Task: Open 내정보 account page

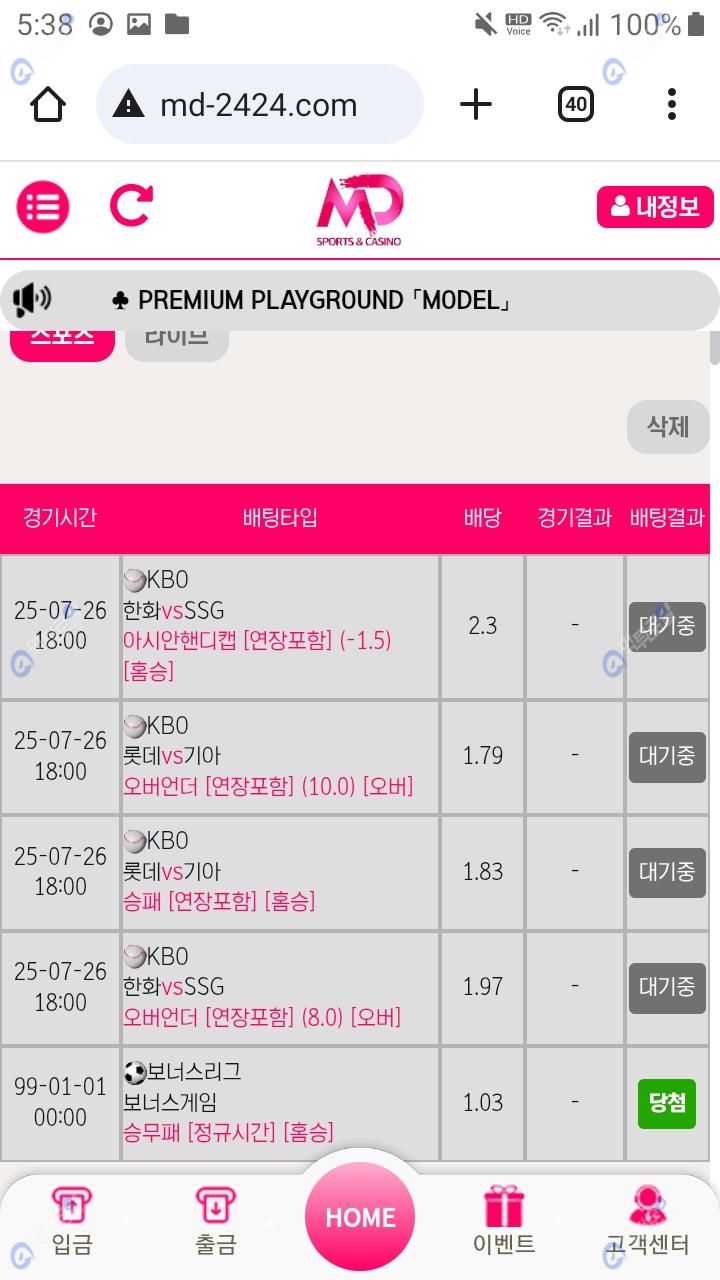Action: [x=655, y=207]
